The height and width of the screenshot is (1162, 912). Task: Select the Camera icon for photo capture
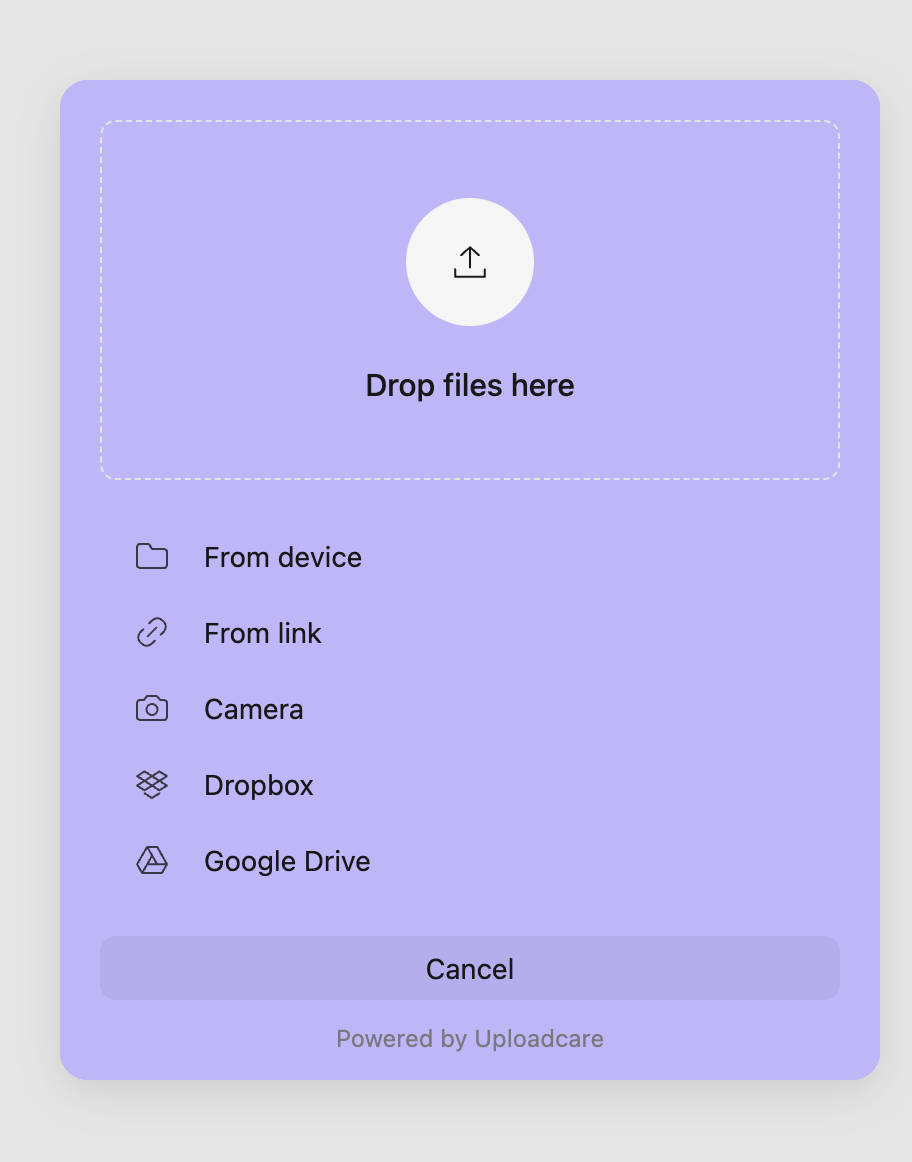151,709
